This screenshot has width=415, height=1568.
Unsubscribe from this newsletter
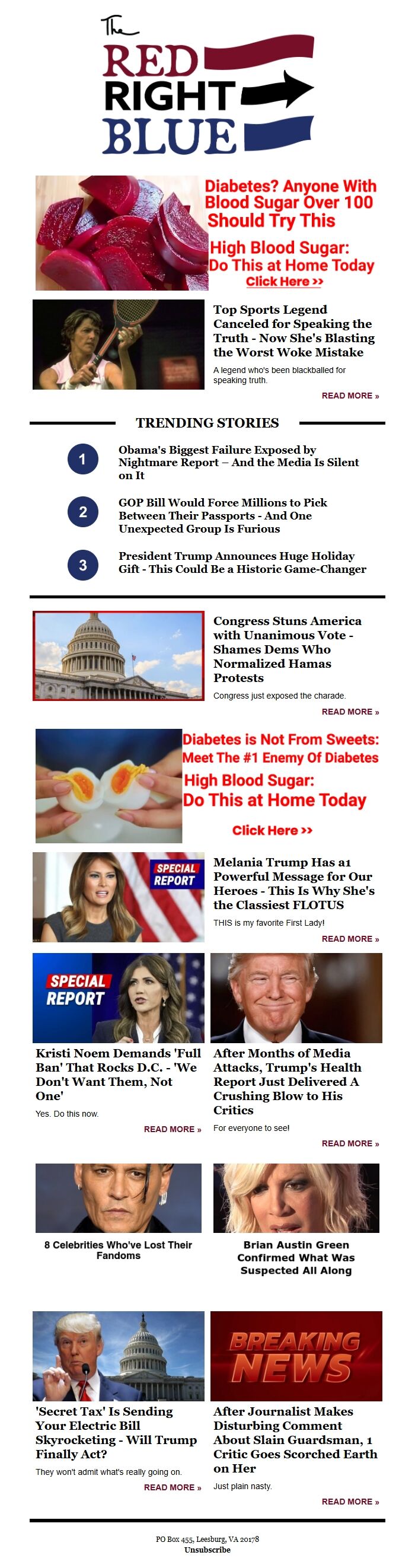coord(207,1550)
